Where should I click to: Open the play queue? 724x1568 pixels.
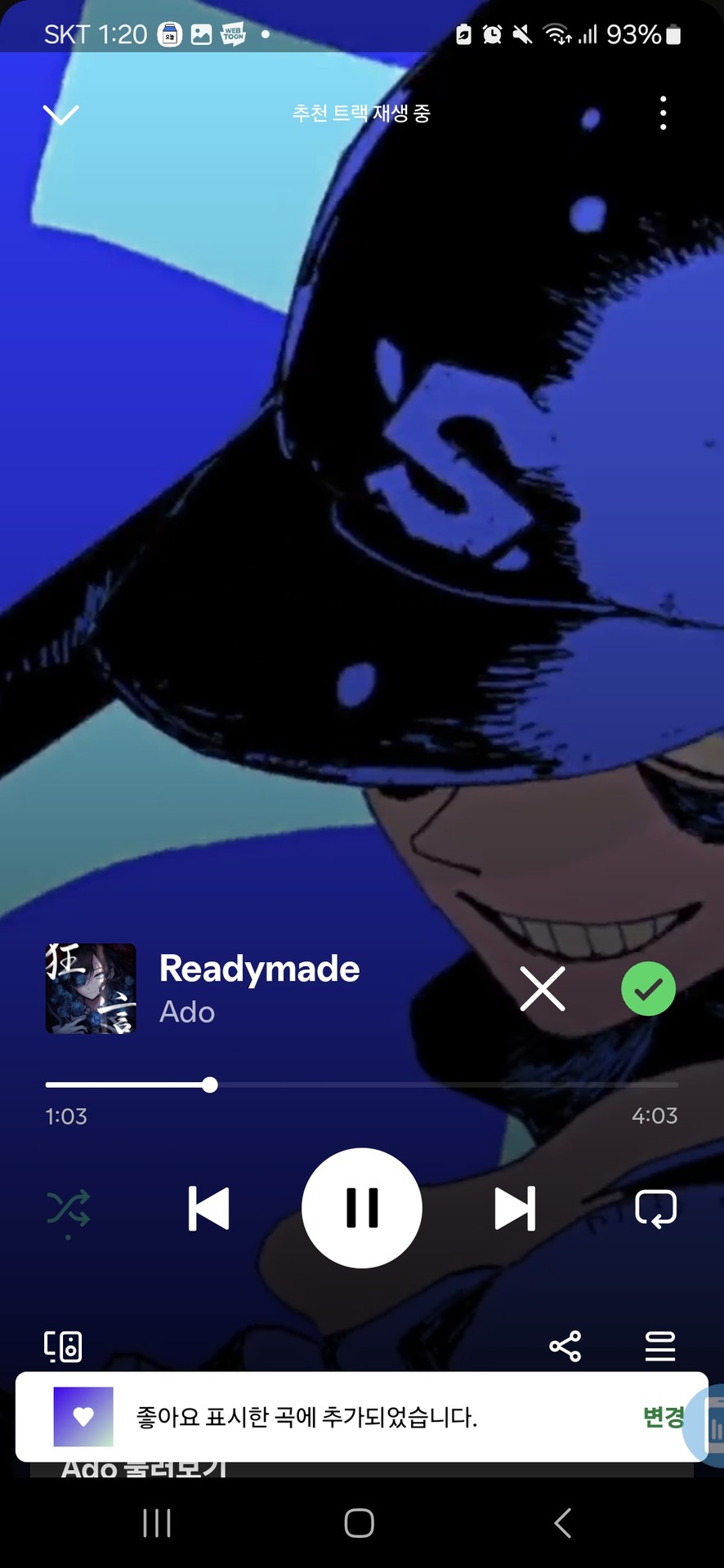coord(659,1346)
